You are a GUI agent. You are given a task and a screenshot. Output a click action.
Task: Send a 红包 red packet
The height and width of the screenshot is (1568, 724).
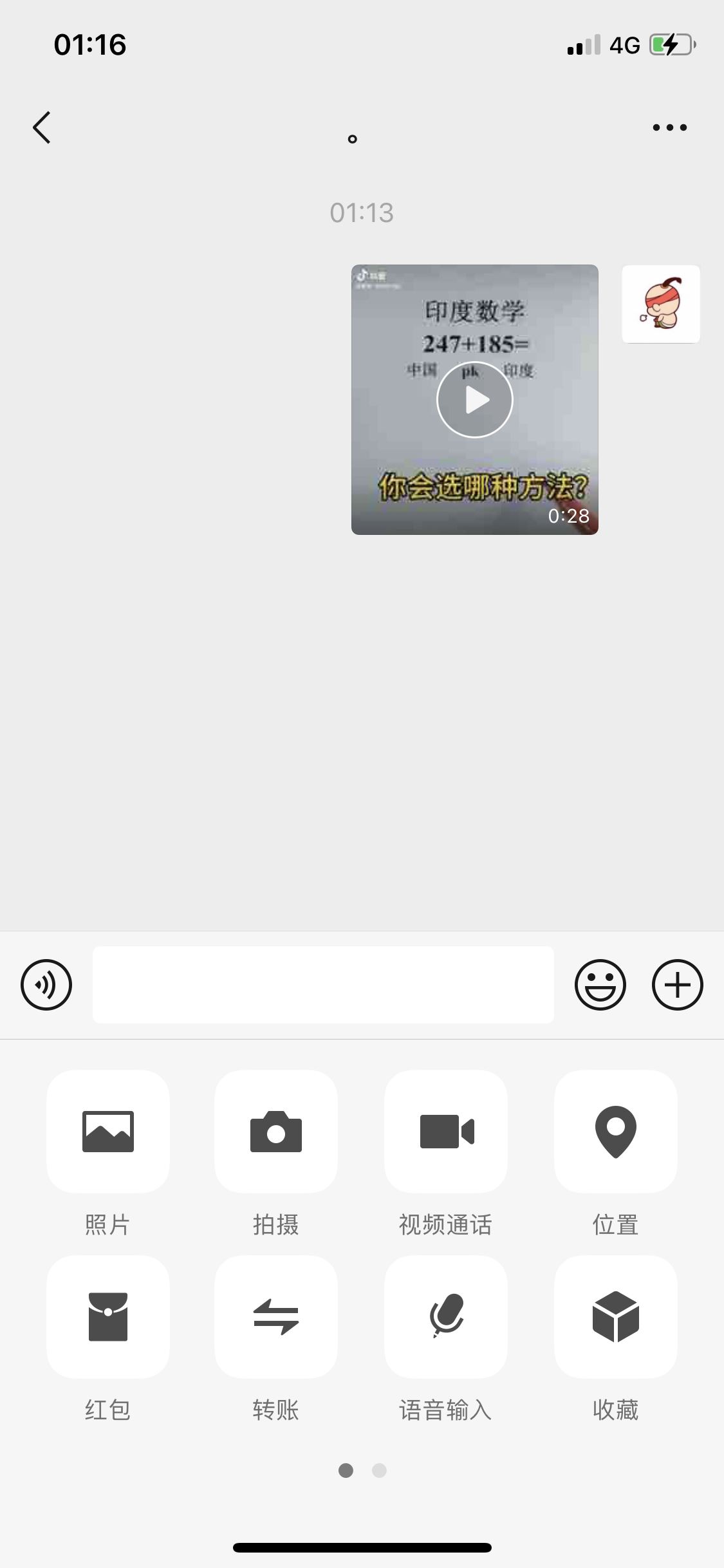tap(108, 1317)
